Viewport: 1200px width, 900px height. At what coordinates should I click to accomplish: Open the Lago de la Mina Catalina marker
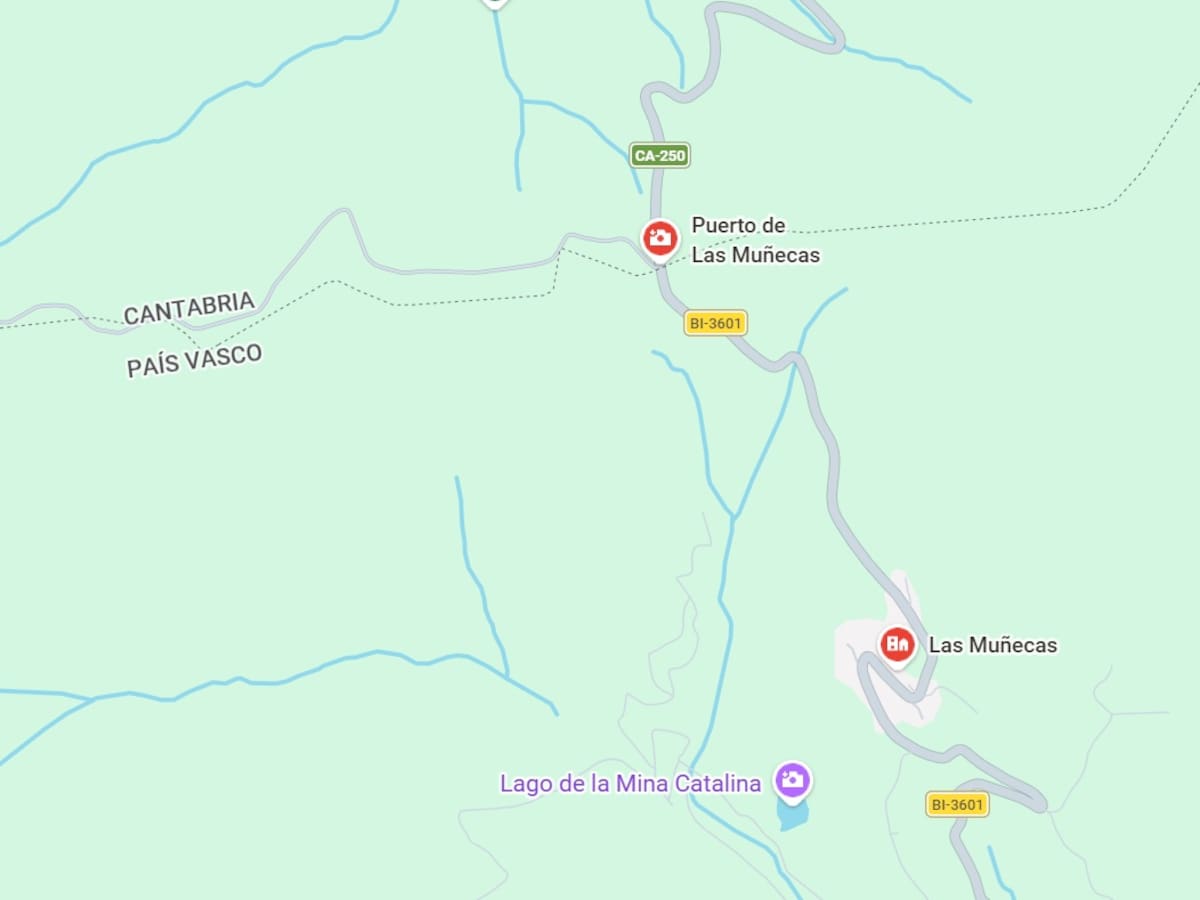pyautogui.click(x=793, y=780)
